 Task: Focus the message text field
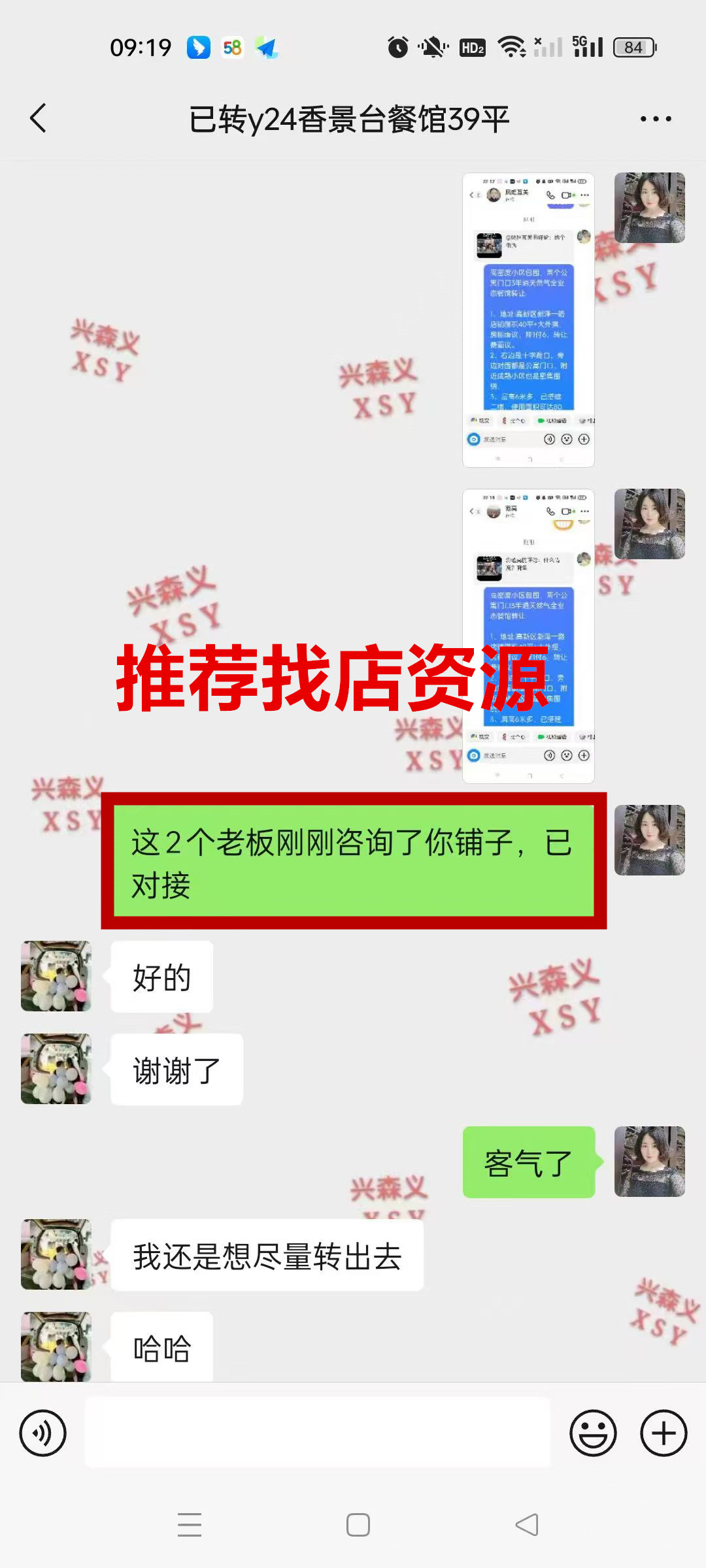click(318, 1433)
